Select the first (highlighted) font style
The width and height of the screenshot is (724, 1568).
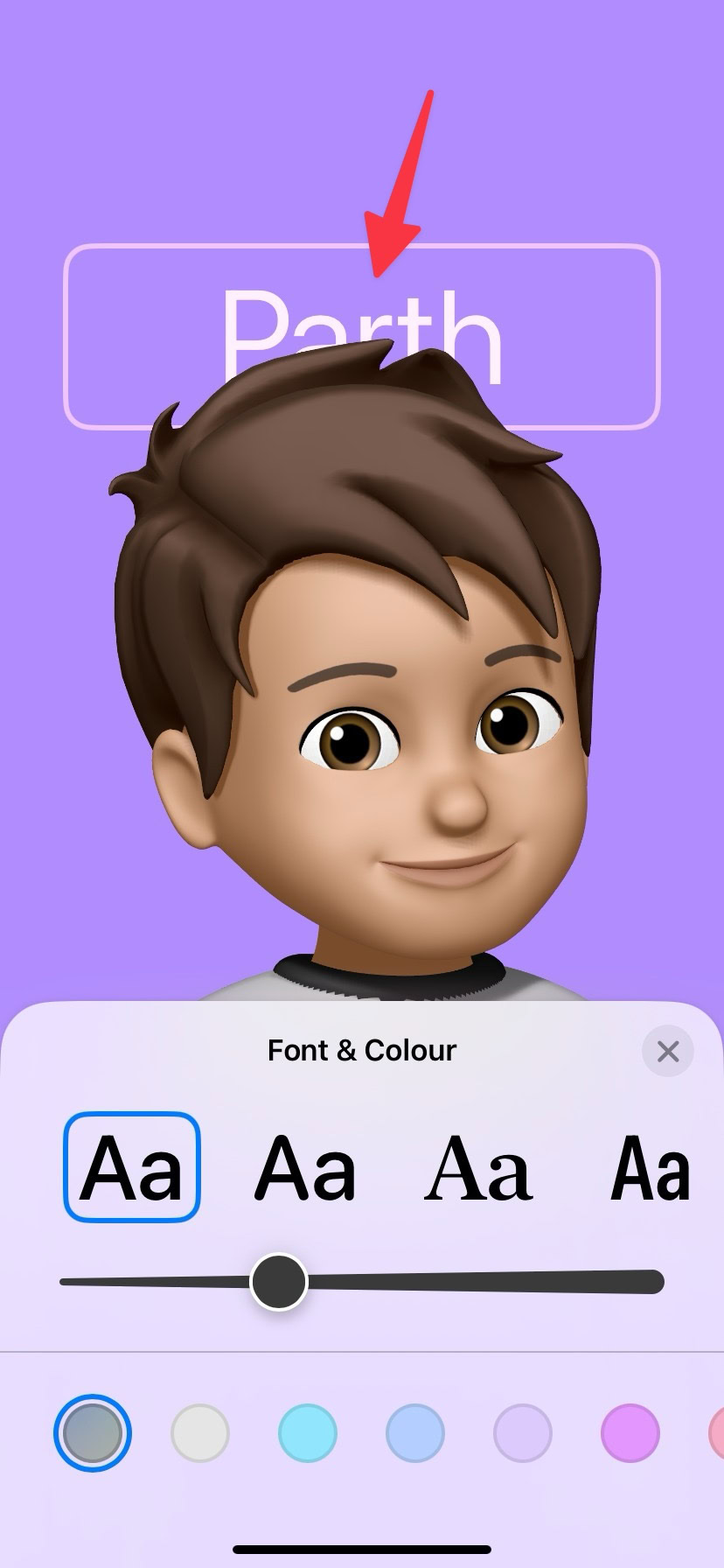coord(132,1166)
